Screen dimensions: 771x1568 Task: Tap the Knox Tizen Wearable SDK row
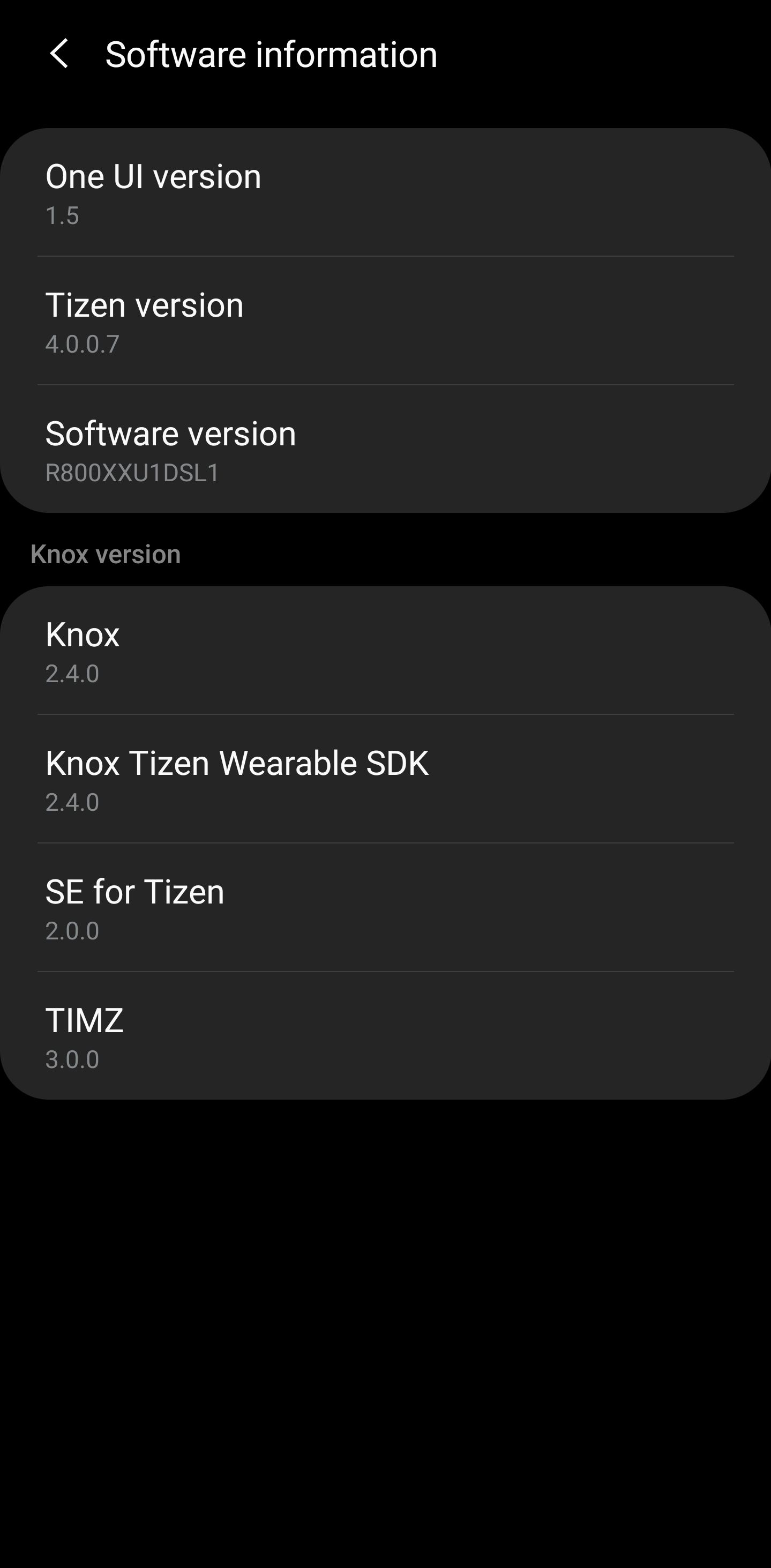(x=385, y=780)
